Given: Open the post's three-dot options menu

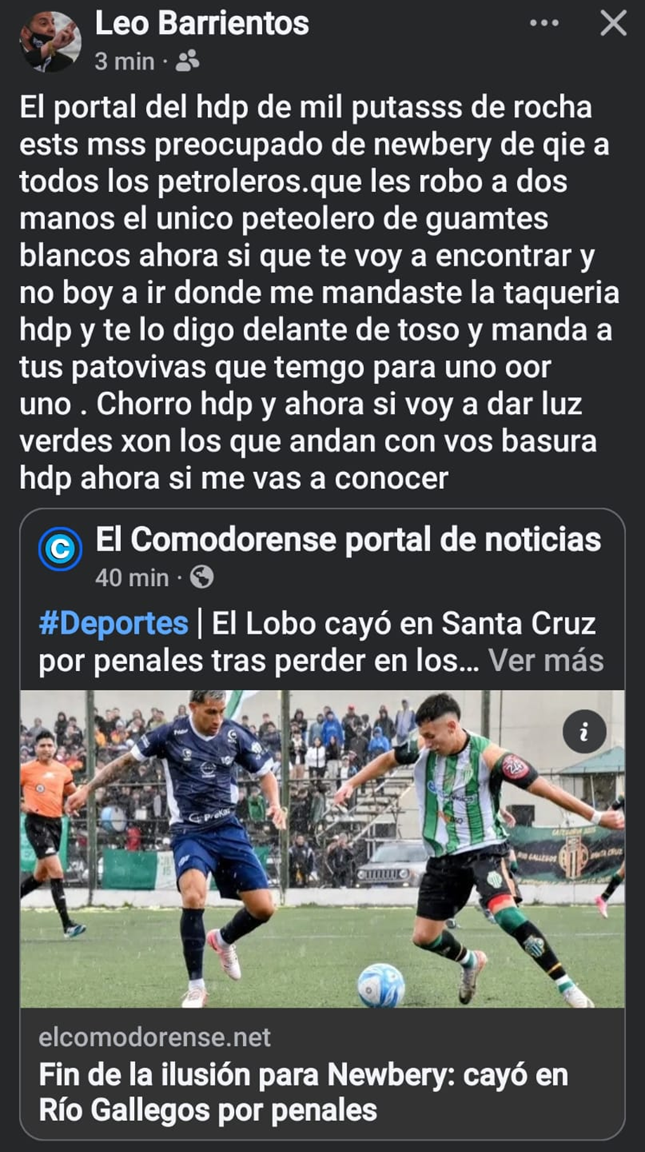Looking at the screenshot, I should [544, 24].
